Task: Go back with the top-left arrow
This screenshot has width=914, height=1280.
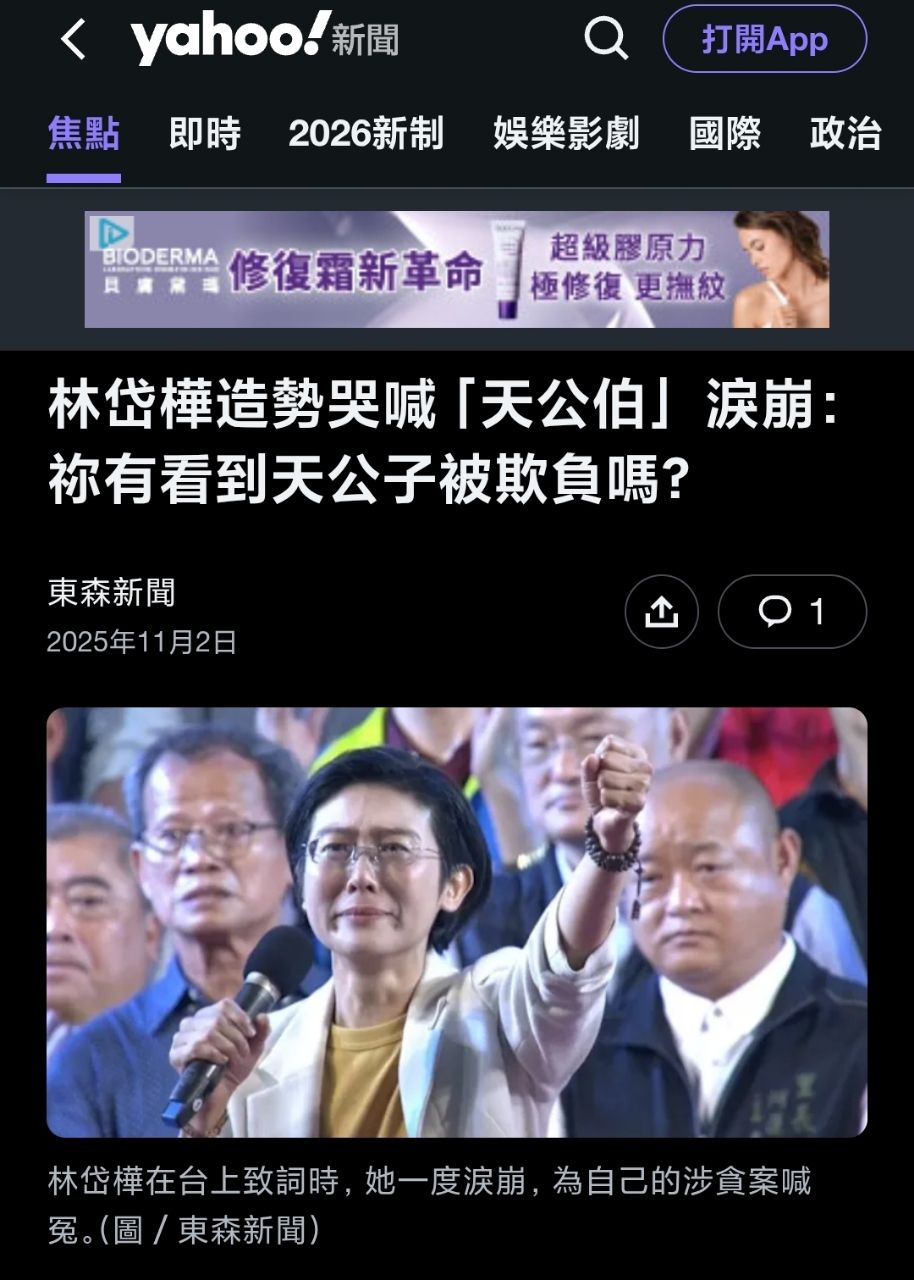Action: tap(73, 40)
